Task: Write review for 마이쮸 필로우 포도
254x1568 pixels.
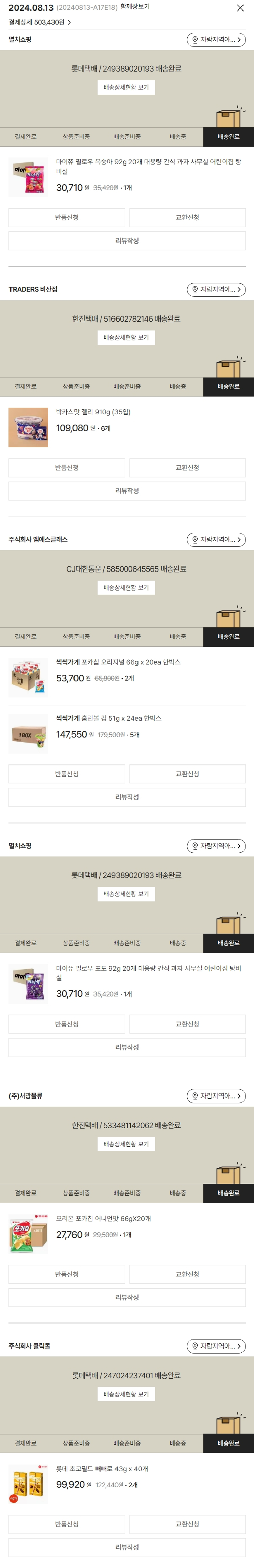Action: (x=127, y=1047)
